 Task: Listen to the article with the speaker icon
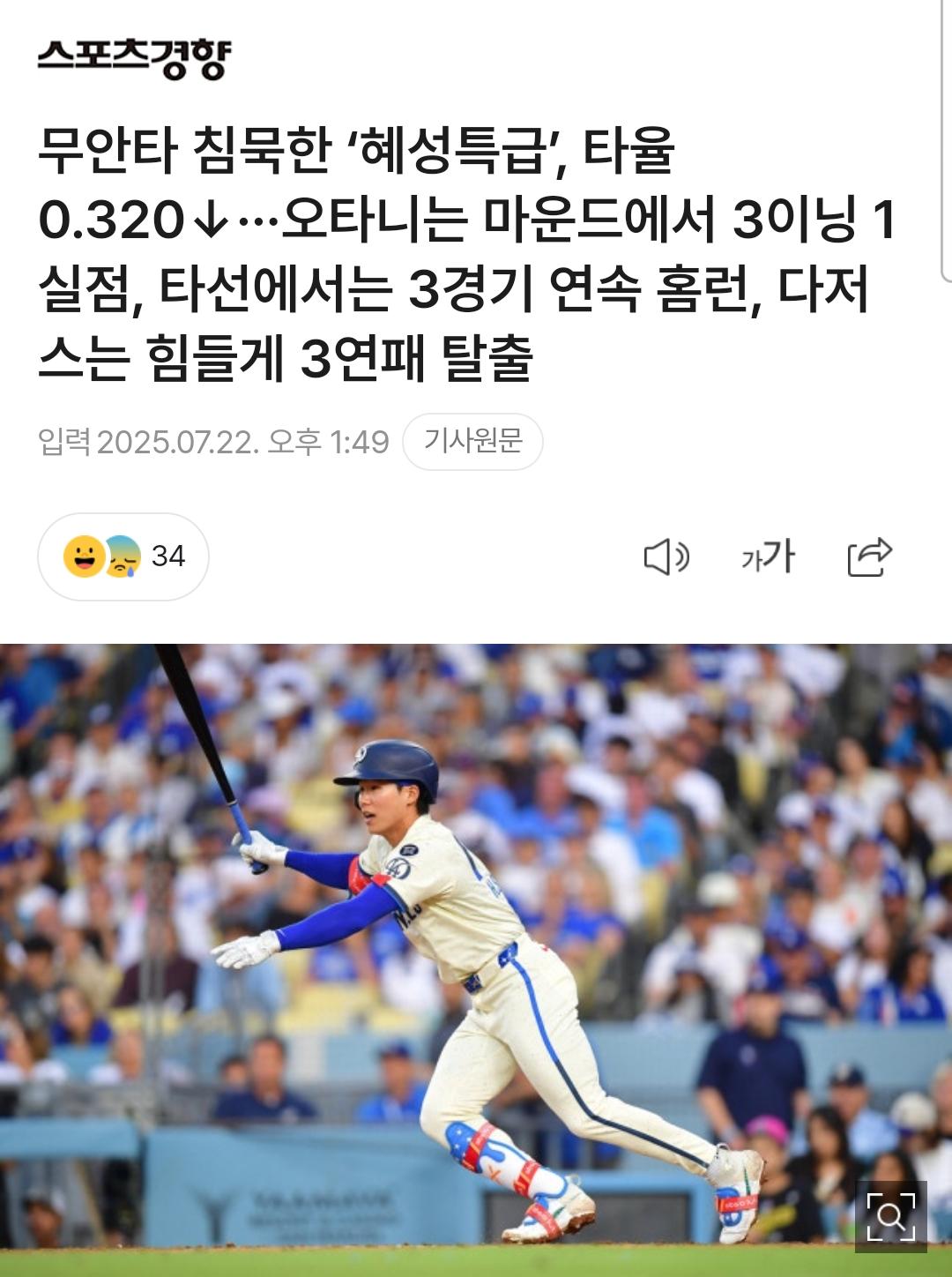coord(666,557)
